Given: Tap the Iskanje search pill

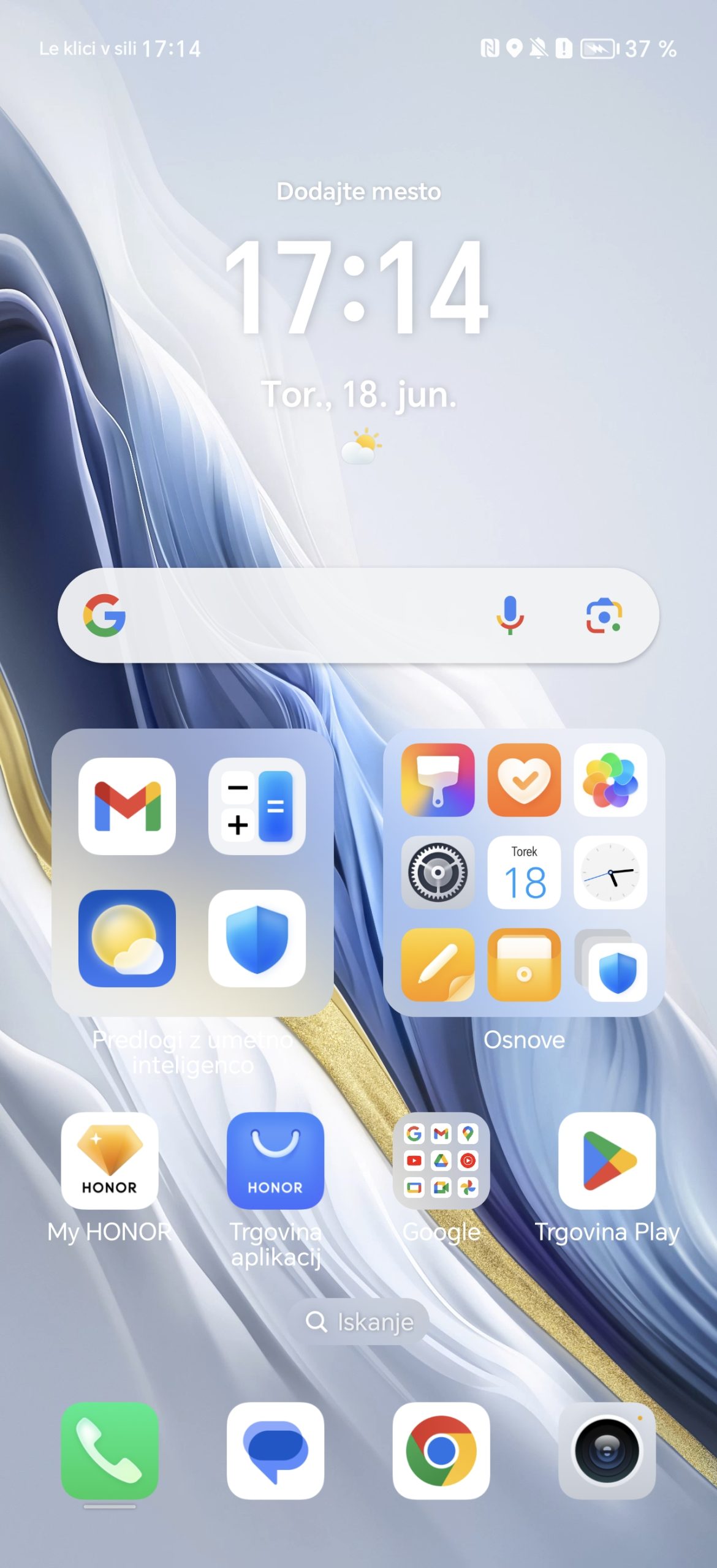Looking at the screenshot, I should tap(359, 1322).
